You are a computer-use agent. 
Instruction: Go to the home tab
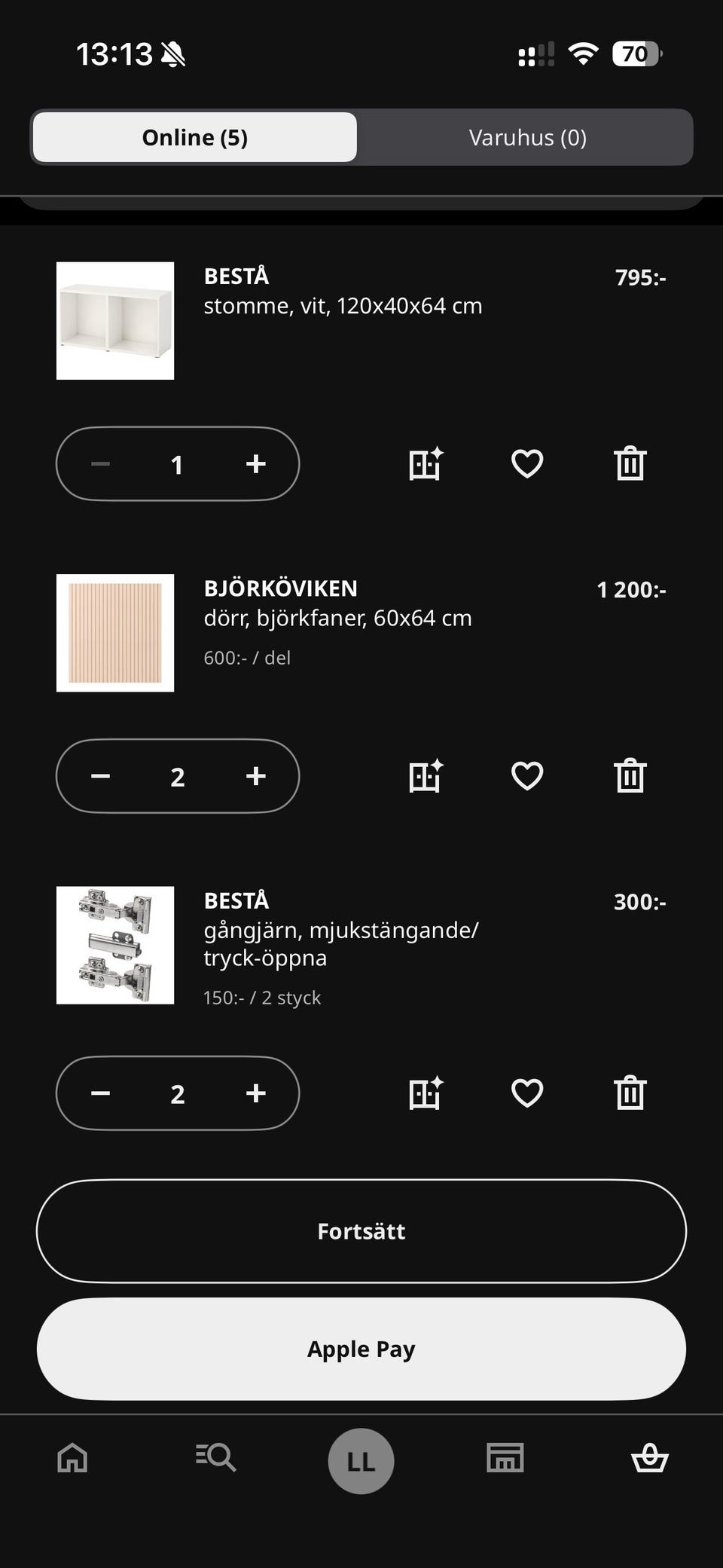(x=72, y=1458)
